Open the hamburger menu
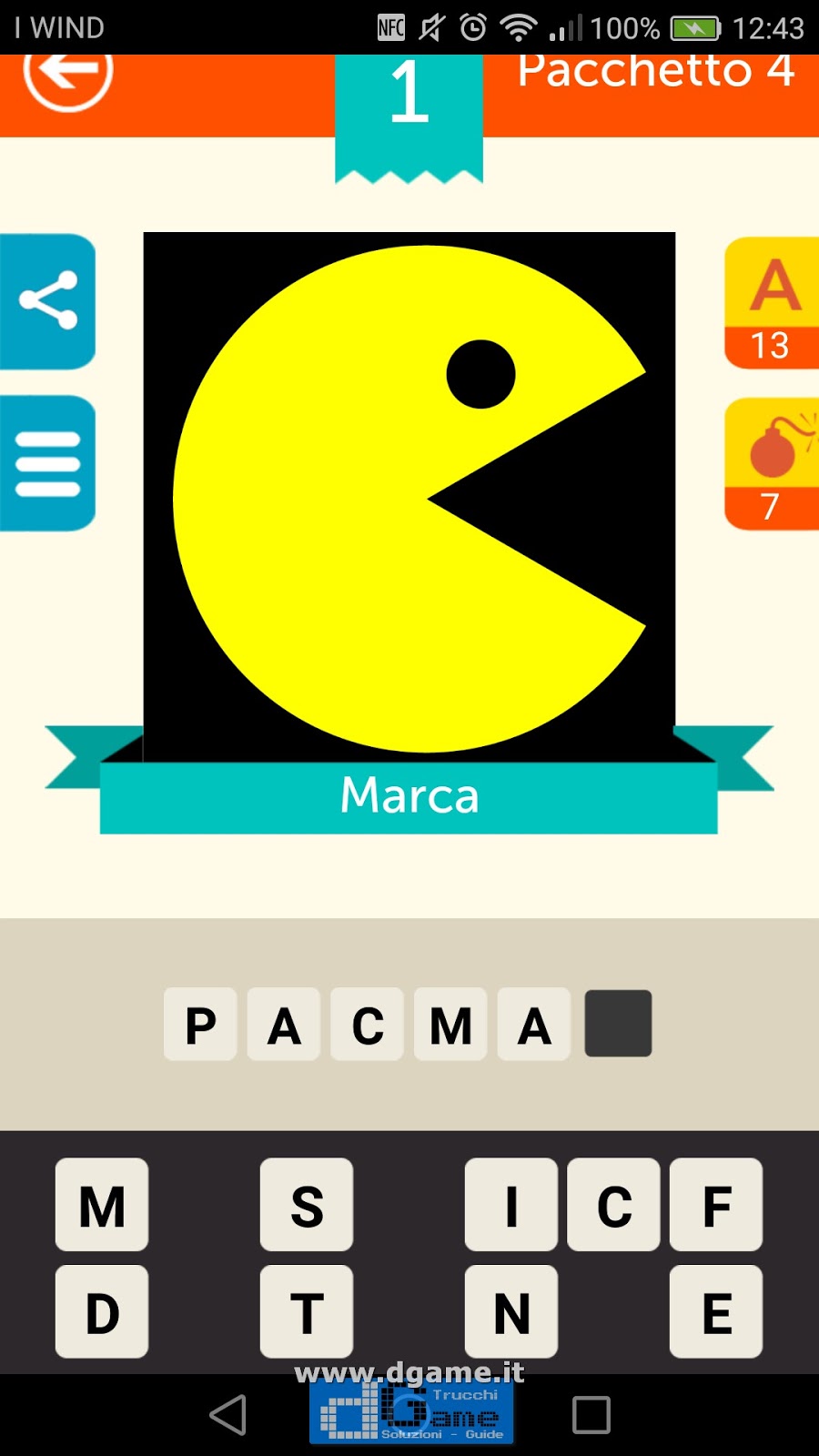Image resolution: width=819 pixels, height=1456 pixels. [48, 463]
